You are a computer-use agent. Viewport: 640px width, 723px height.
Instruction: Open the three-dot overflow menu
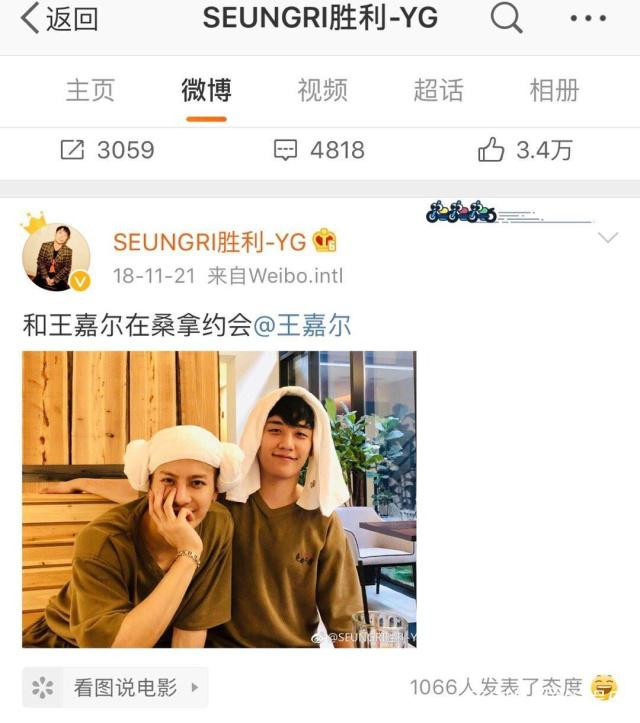pos(588,18)
